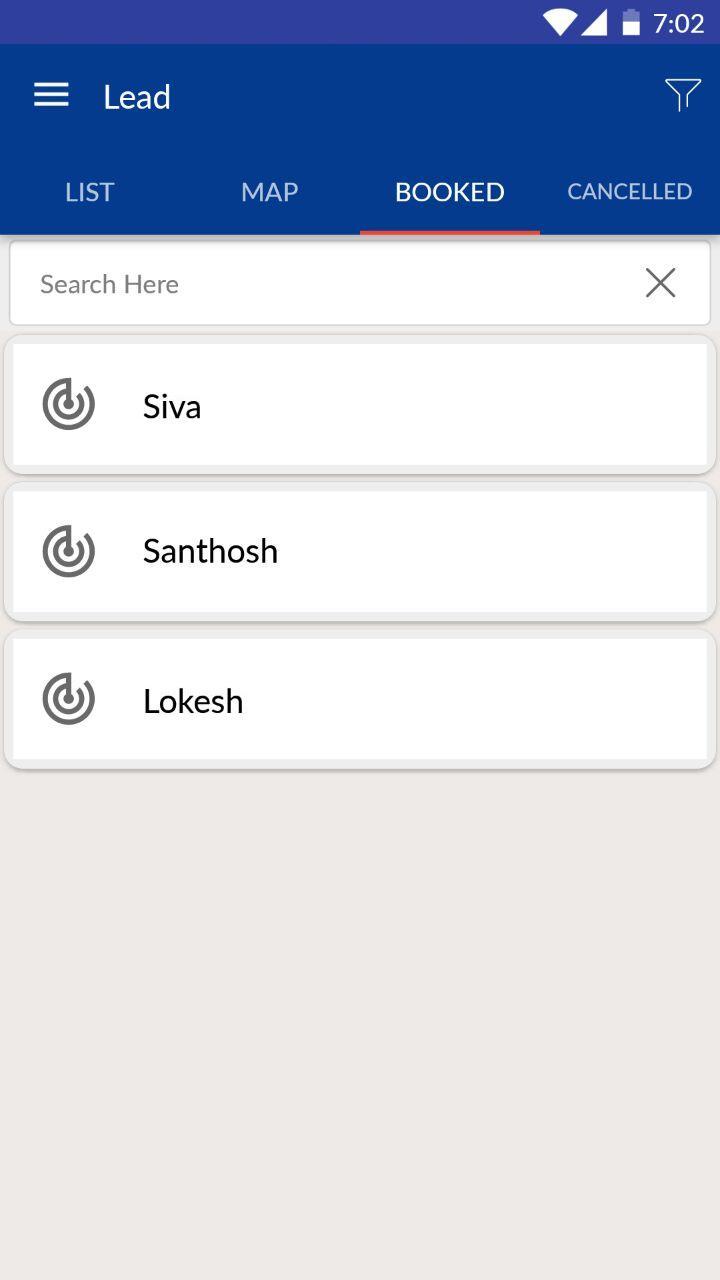720x1280 pixels.
Task: Open Siva's booked lead
Action: coord(360,405)
